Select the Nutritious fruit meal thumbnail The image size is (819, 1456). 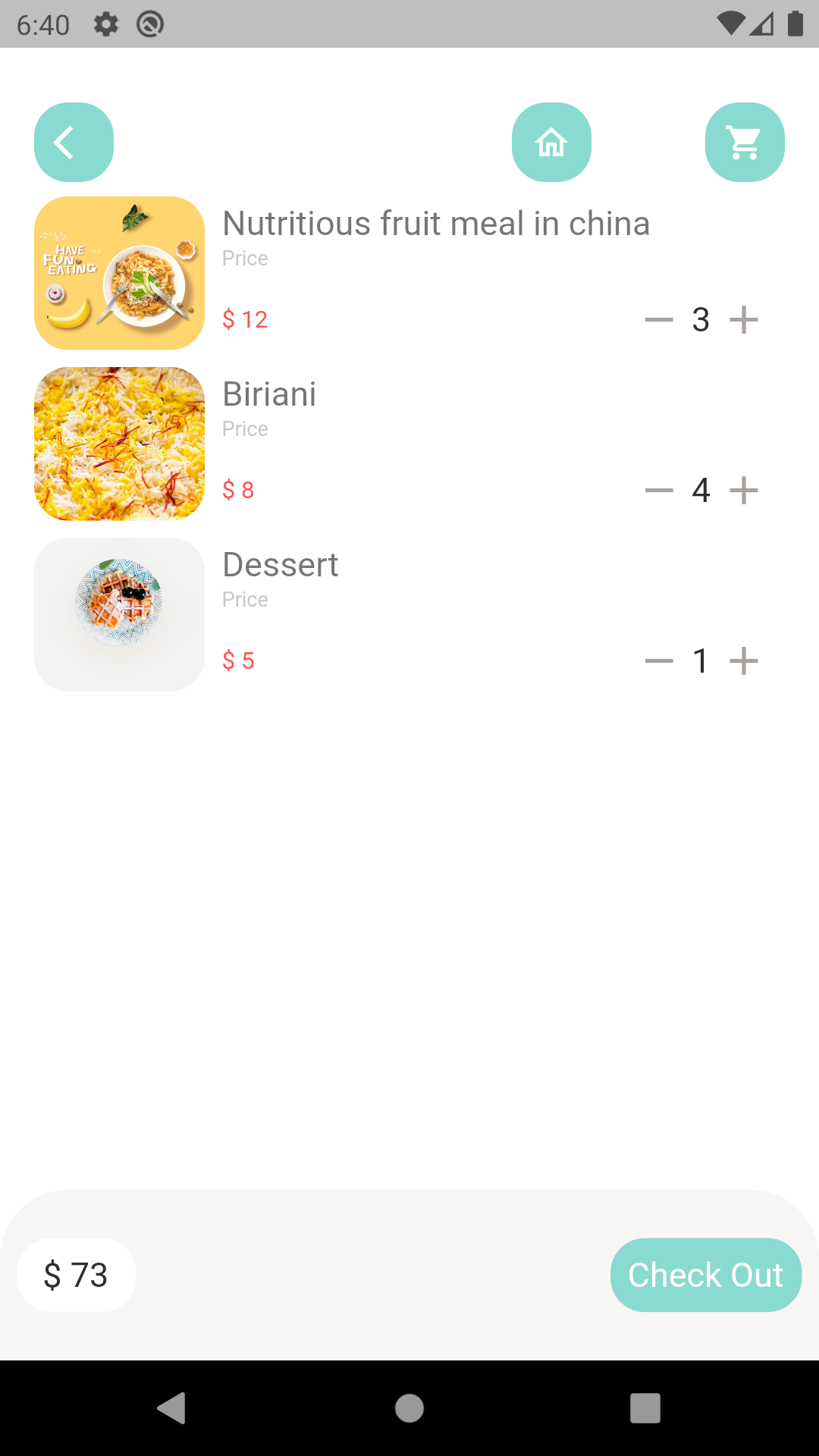[x=119, y=273]
